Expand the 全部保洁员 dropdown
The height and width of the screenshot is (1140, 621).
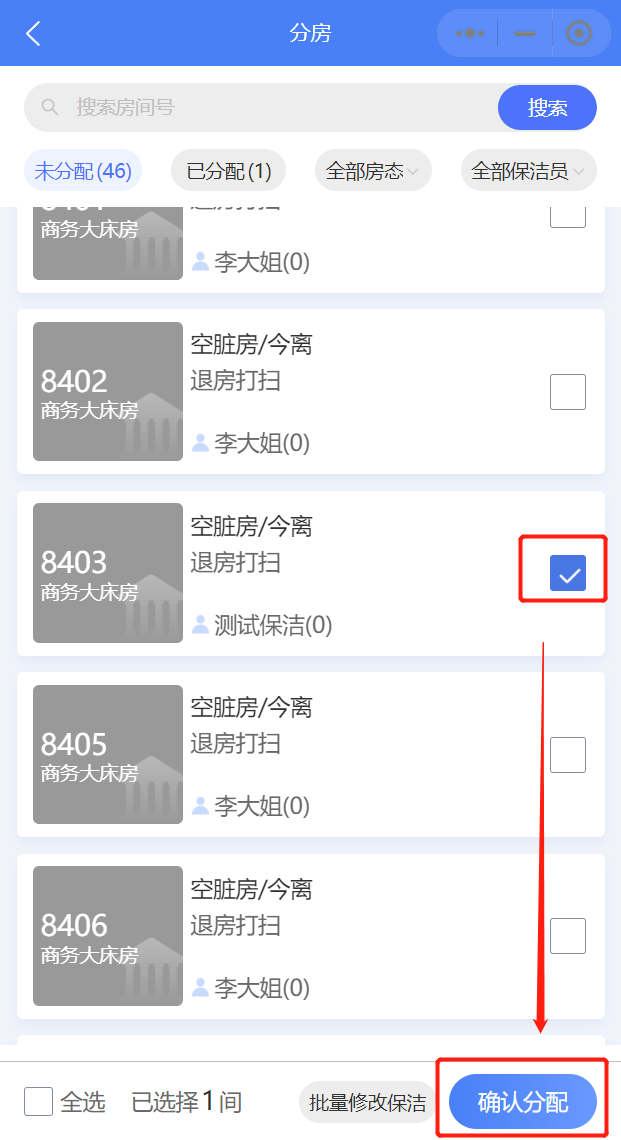pyautogui.click(x=529, y=171)
